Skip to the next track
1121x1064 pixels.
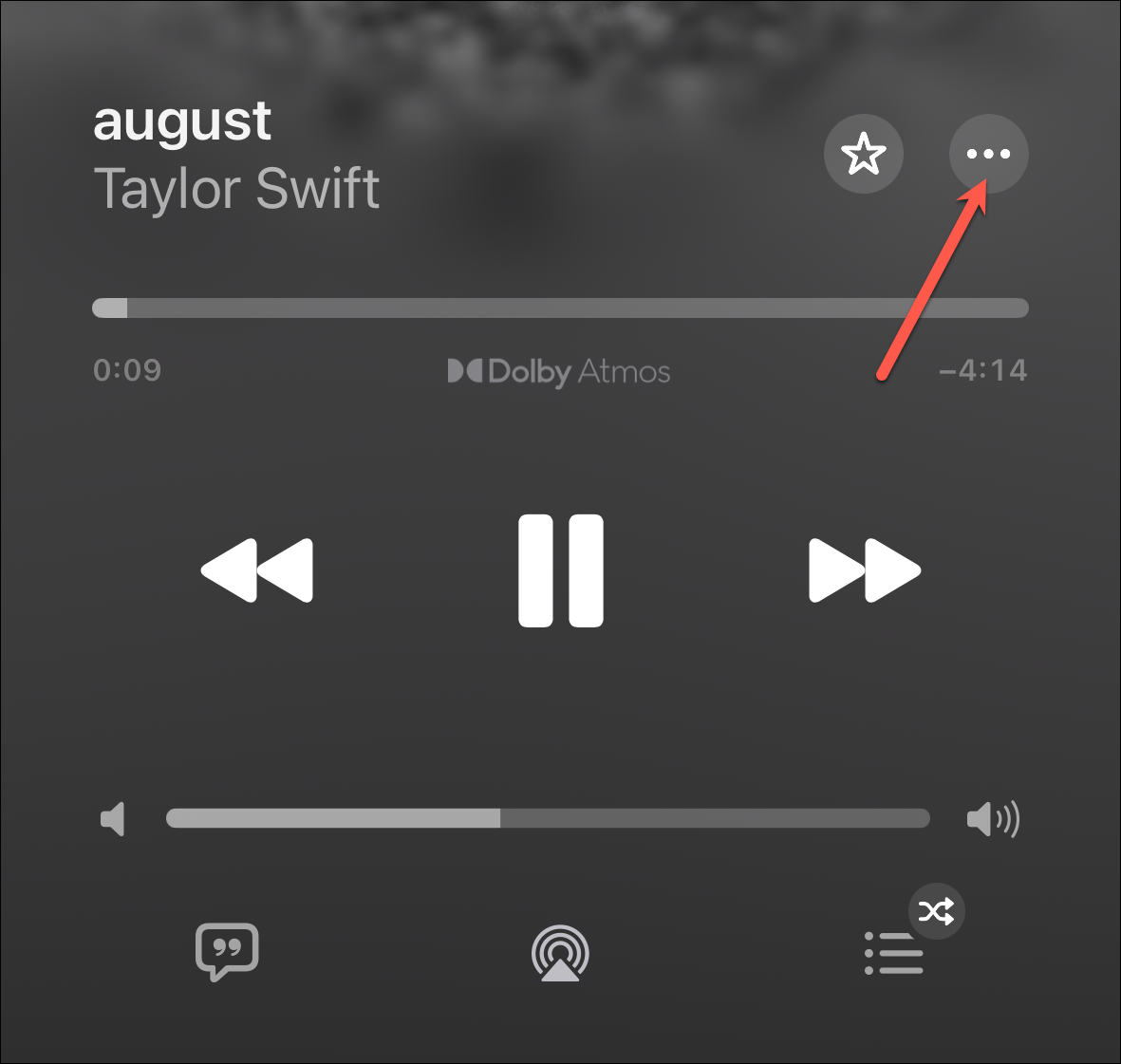coord(864,570)
